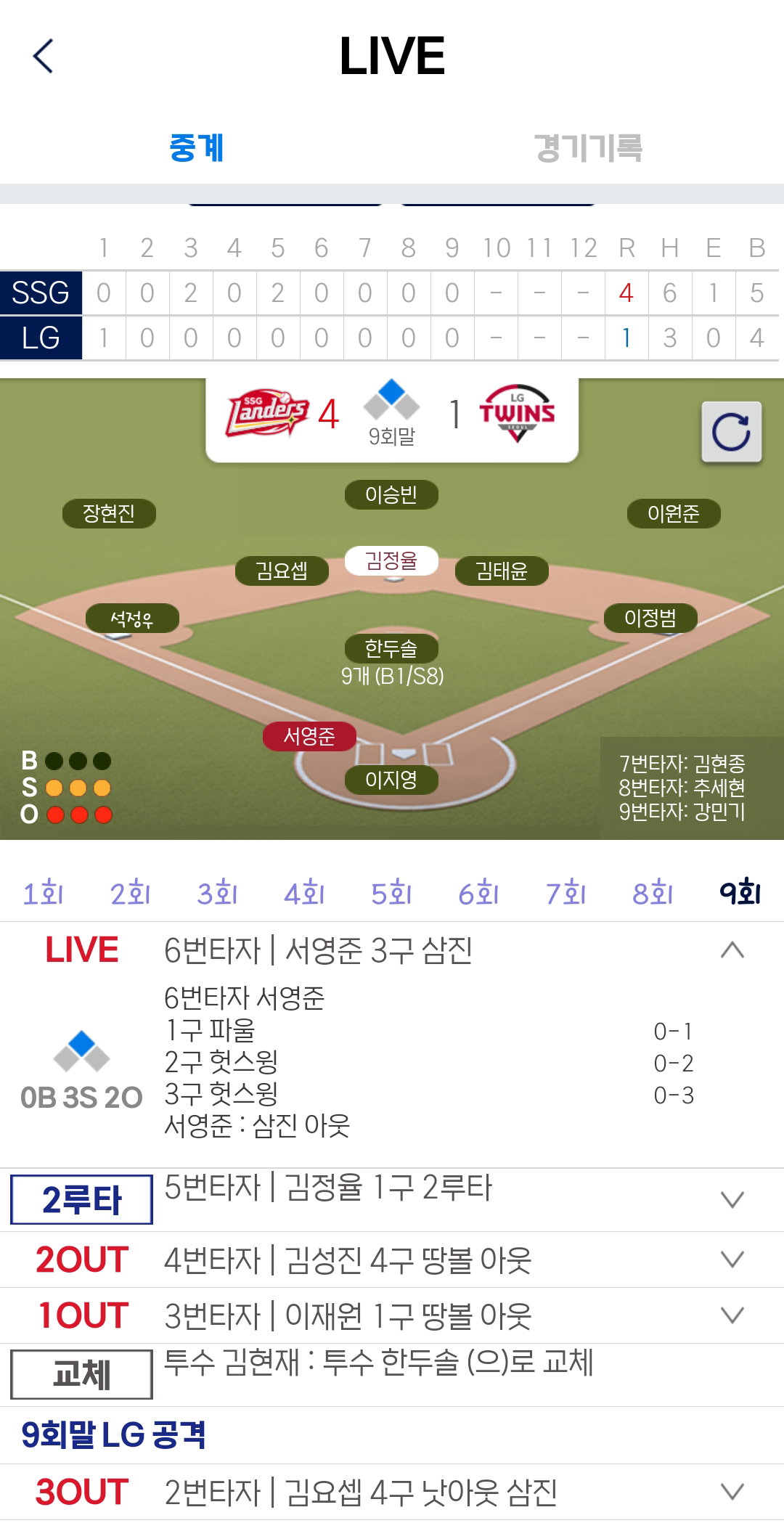Expand the 김성진 4구 땅볼 아웃 play
Screen dimensions: 784x1531
[732, 1259]
